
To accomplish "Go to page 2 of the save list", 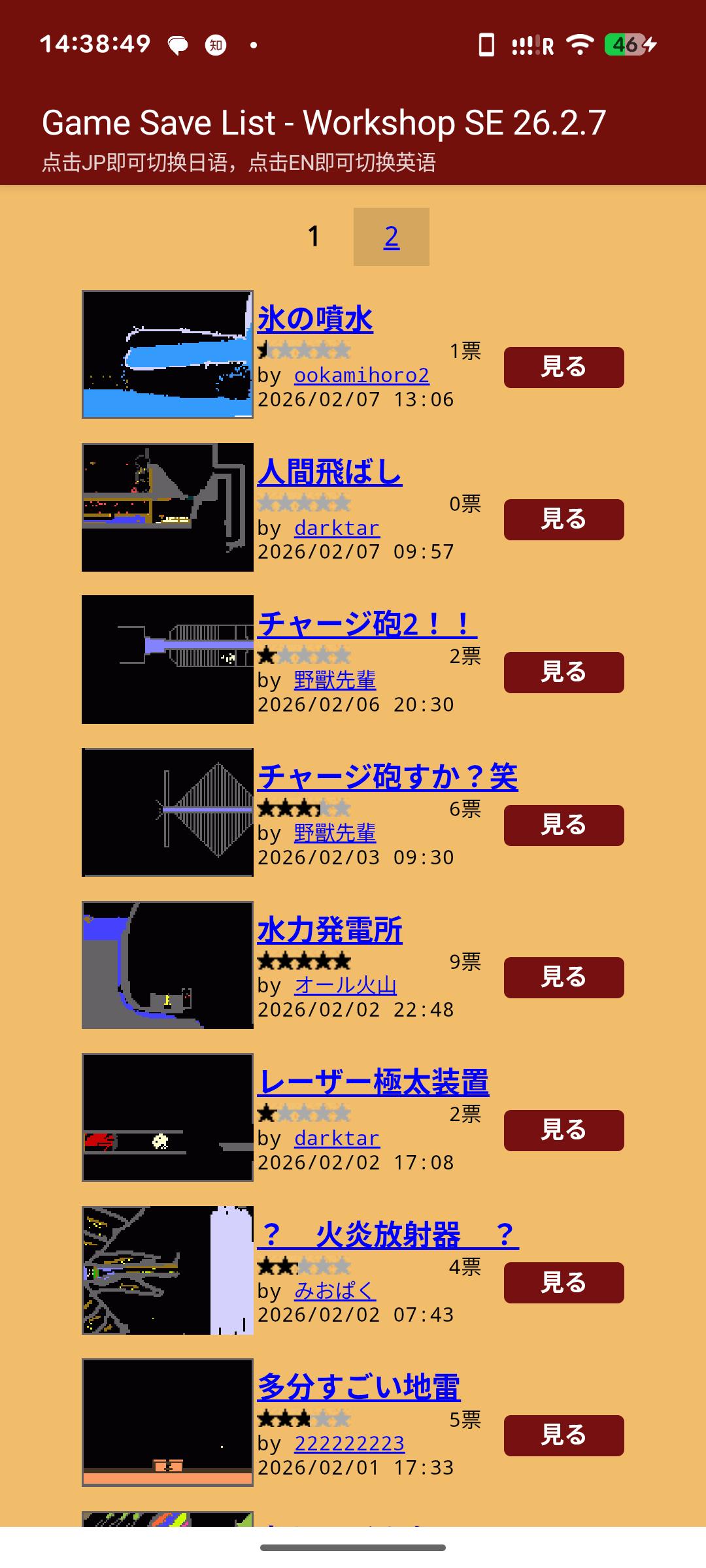I will 391,237.
